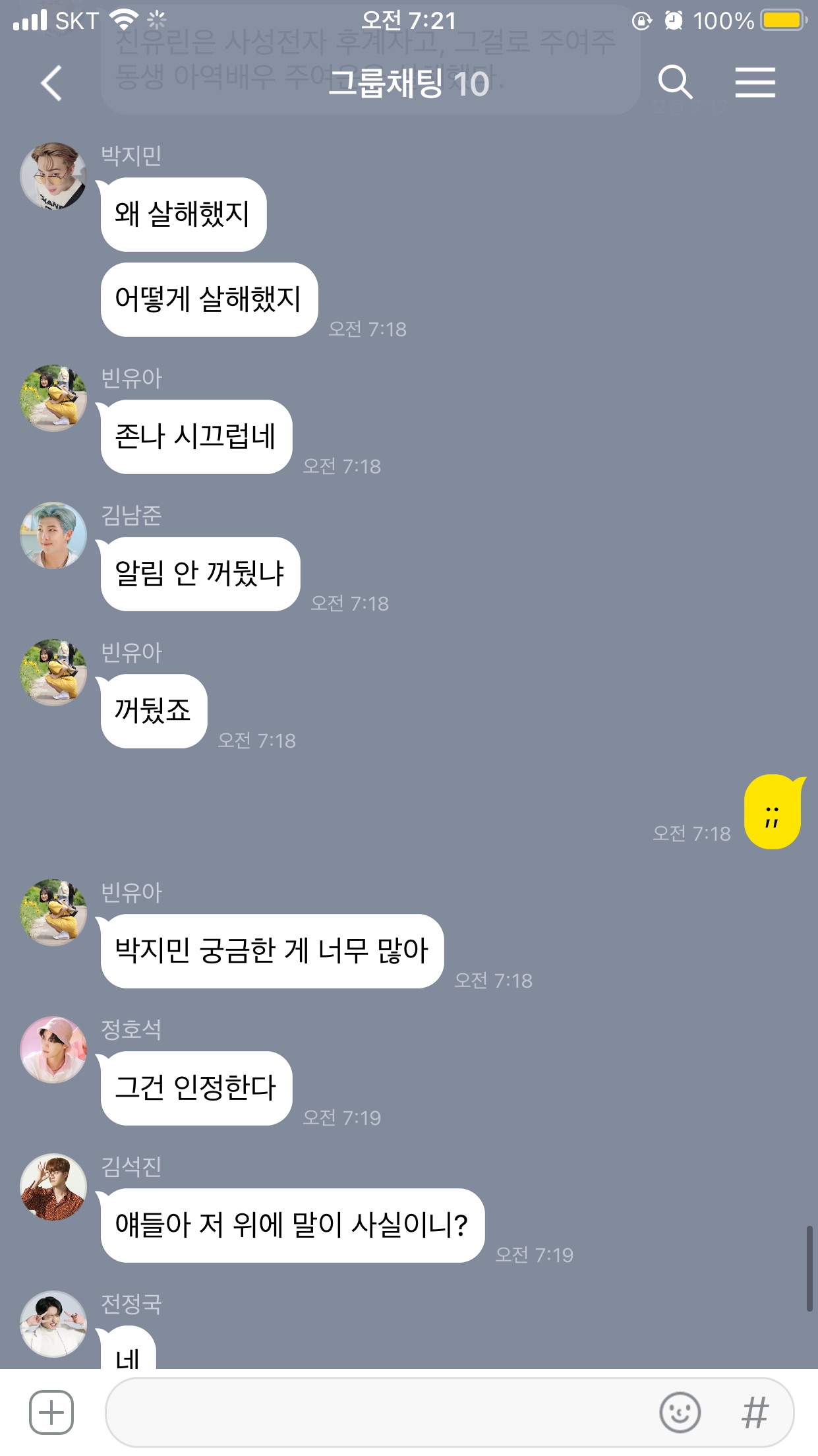This screenshot has height=1456, width=818.
Task: Open 김석진's profile picture
Action: pos(53,1186)
